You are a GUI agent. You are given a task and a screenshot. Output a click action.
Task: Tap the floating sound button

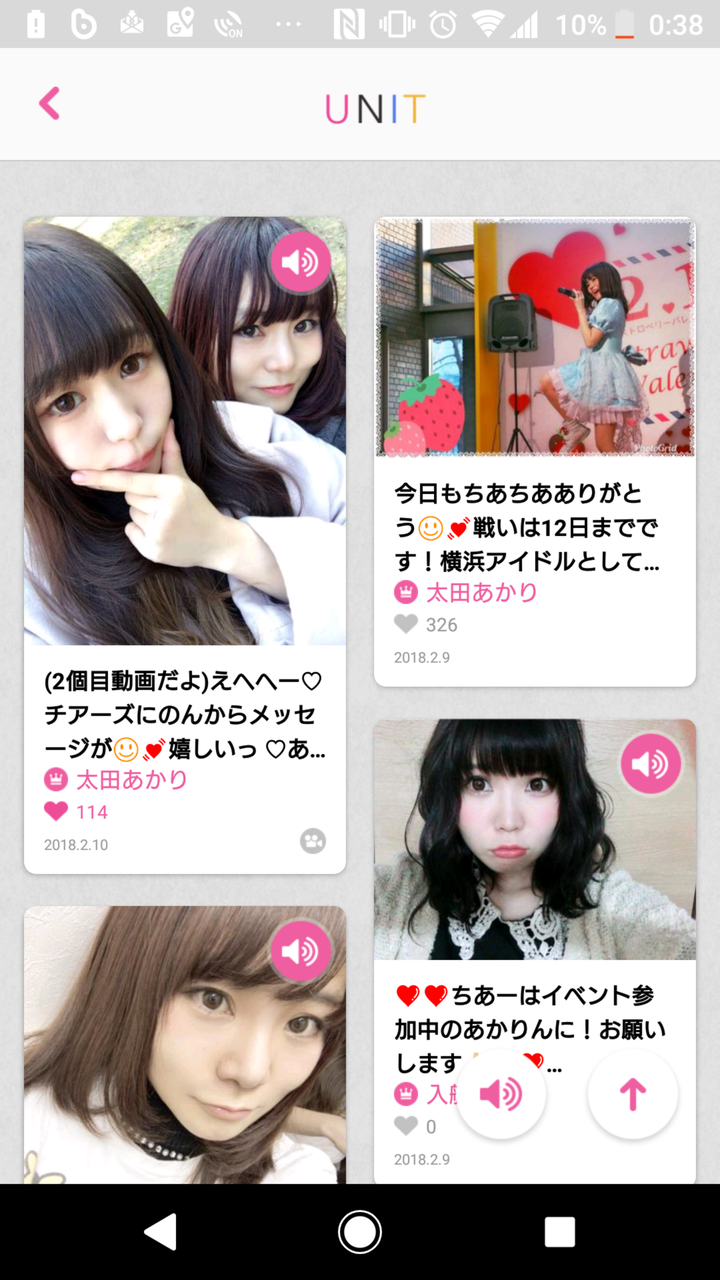pyautogui.click(x=501, y=1095)
